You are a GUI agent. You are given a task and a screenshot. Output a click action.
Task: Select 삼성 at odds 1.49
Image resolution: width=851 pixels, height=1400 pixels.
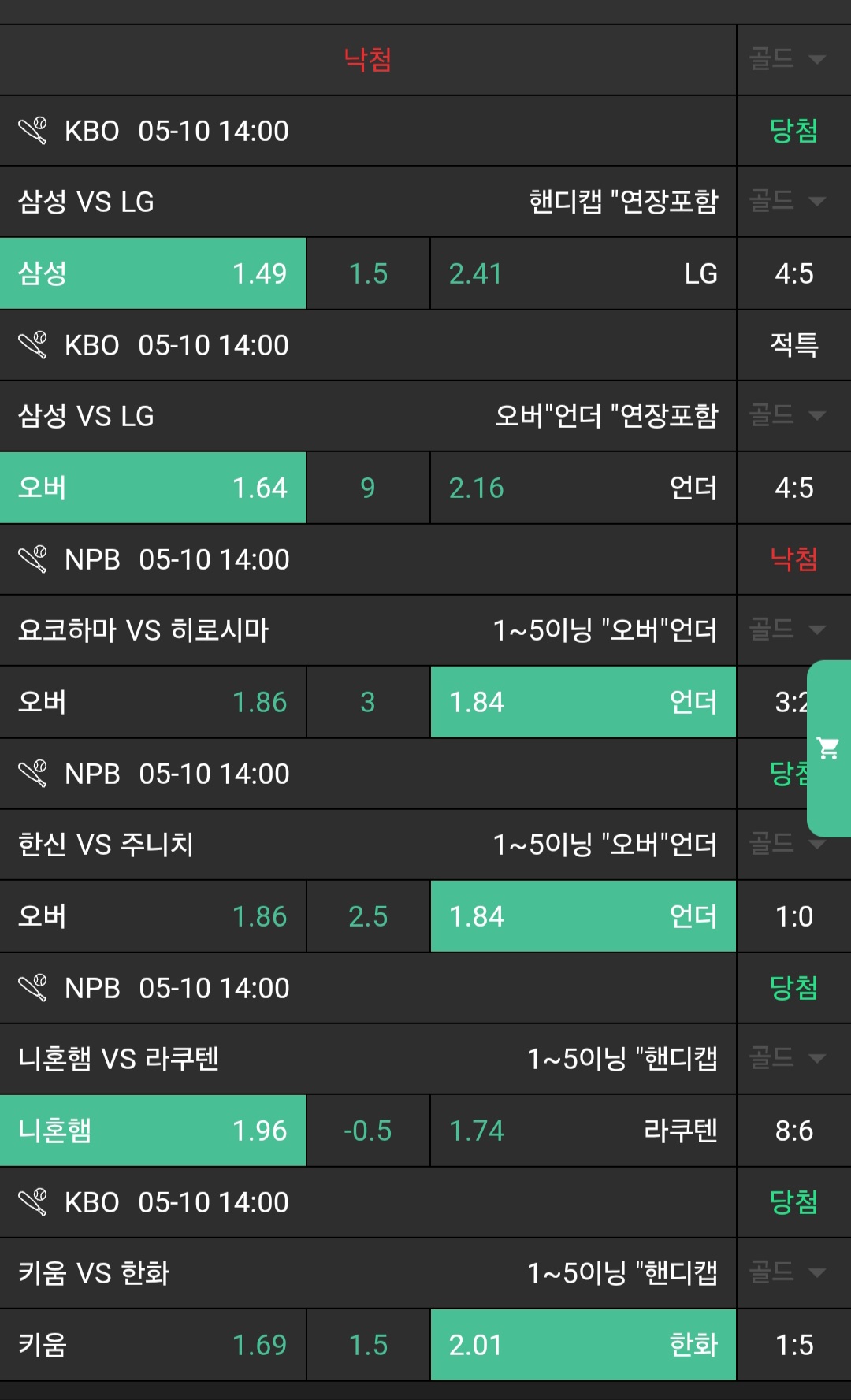coord(153,273)
